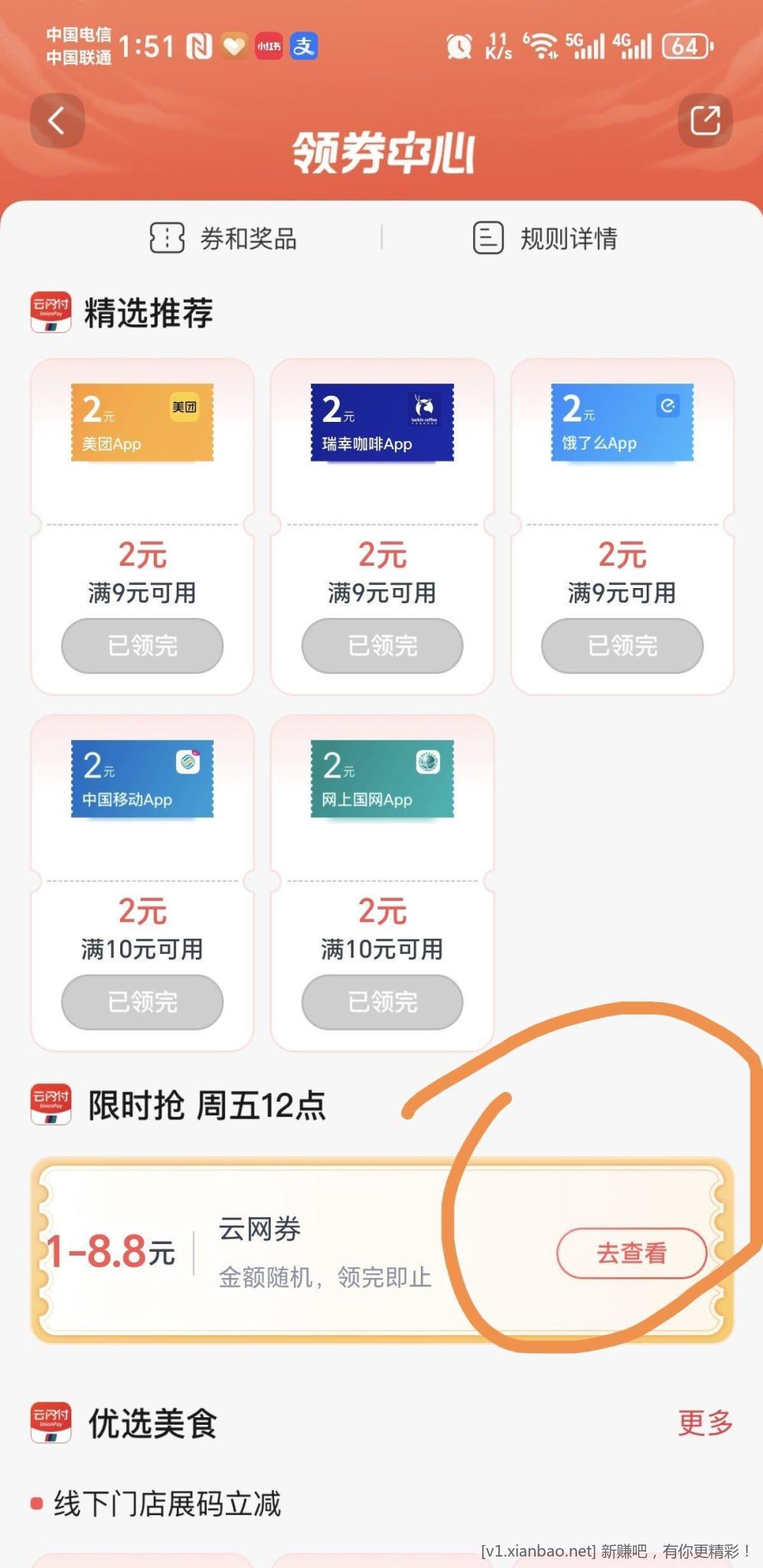The width and height of the screenshot is (763, 1568).
Task: Tap 去查看 on the 云网券 card
Action: [631, 1253]
